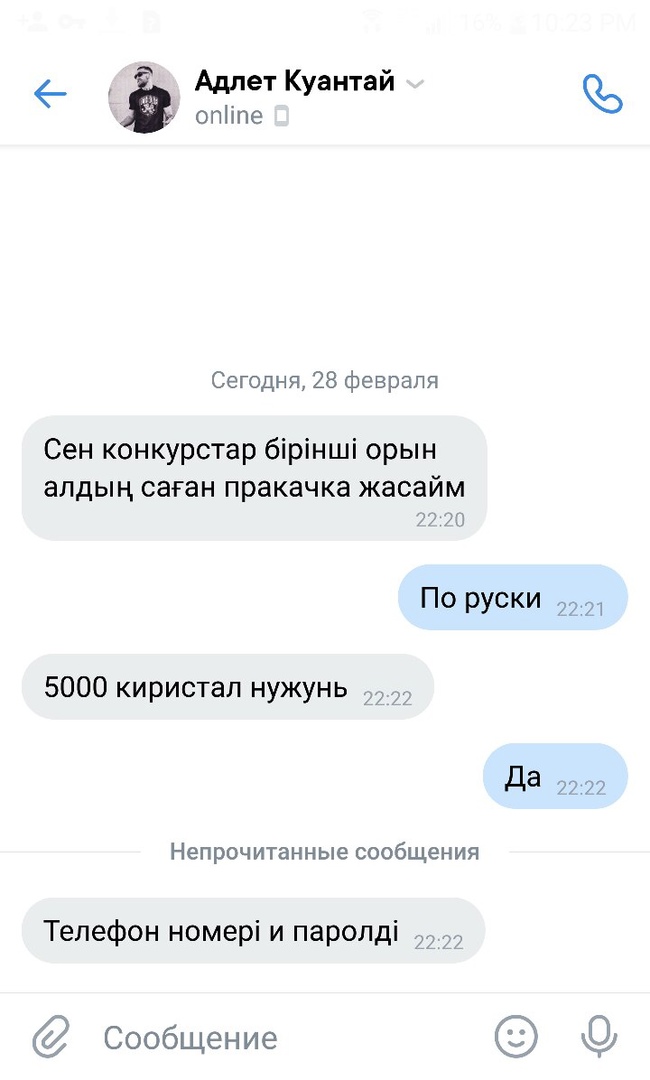
Task: Attach a file with the paperclip
Action: tap(50, 1037)
